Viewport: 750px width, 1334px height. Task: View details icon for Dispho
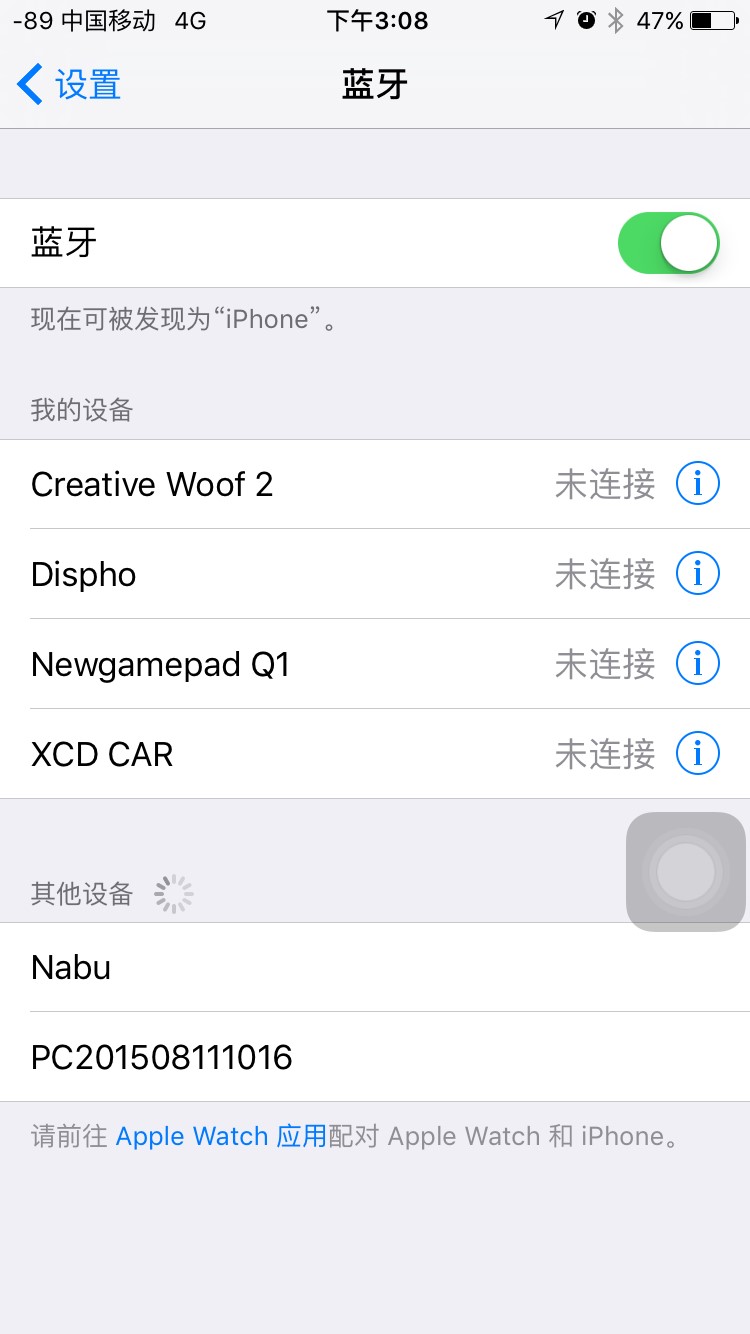[697, 574]
